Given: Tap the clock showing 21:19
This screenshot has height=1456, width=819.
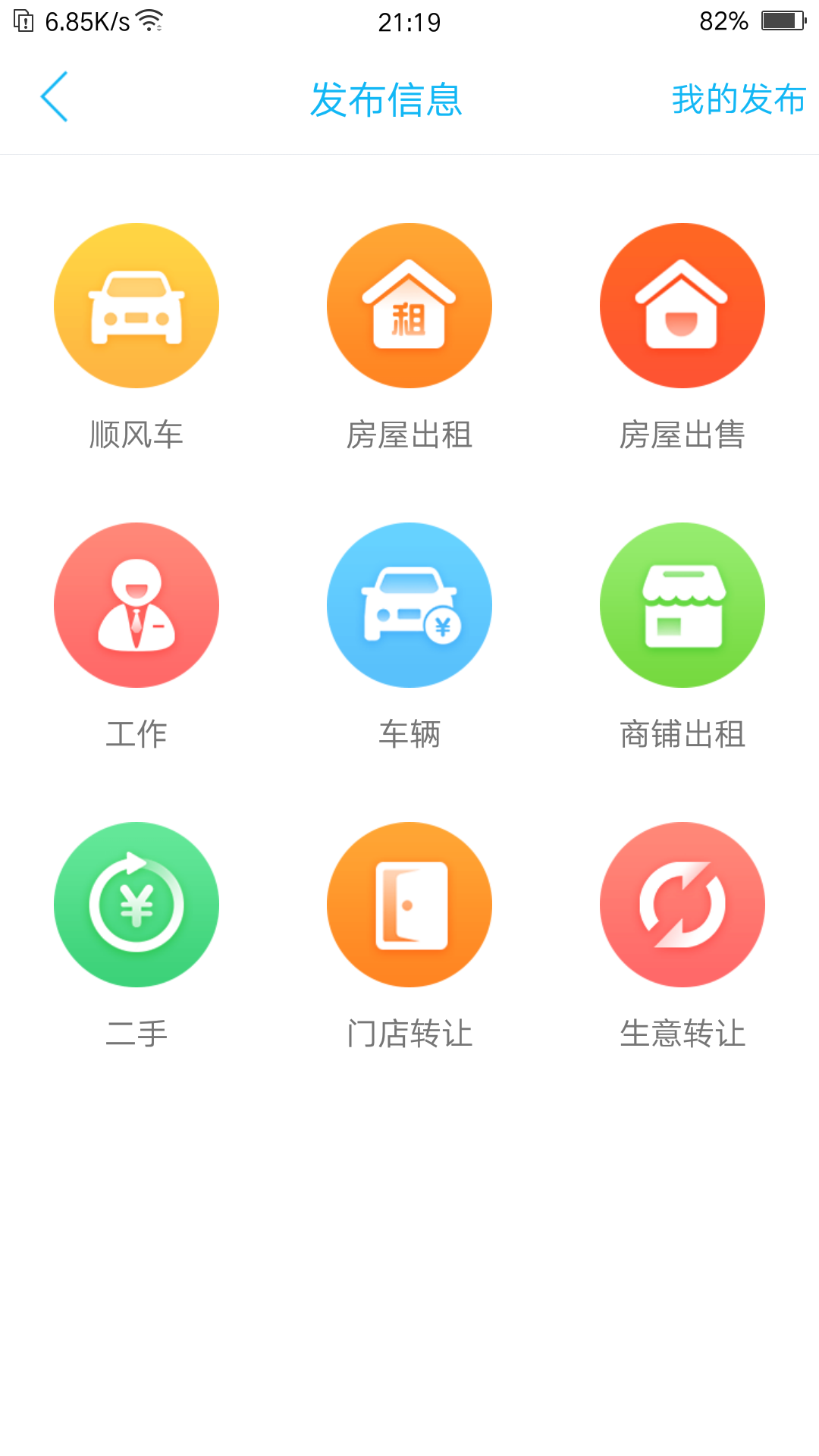Looking at the screenshot, I should (x=408, y=23).
